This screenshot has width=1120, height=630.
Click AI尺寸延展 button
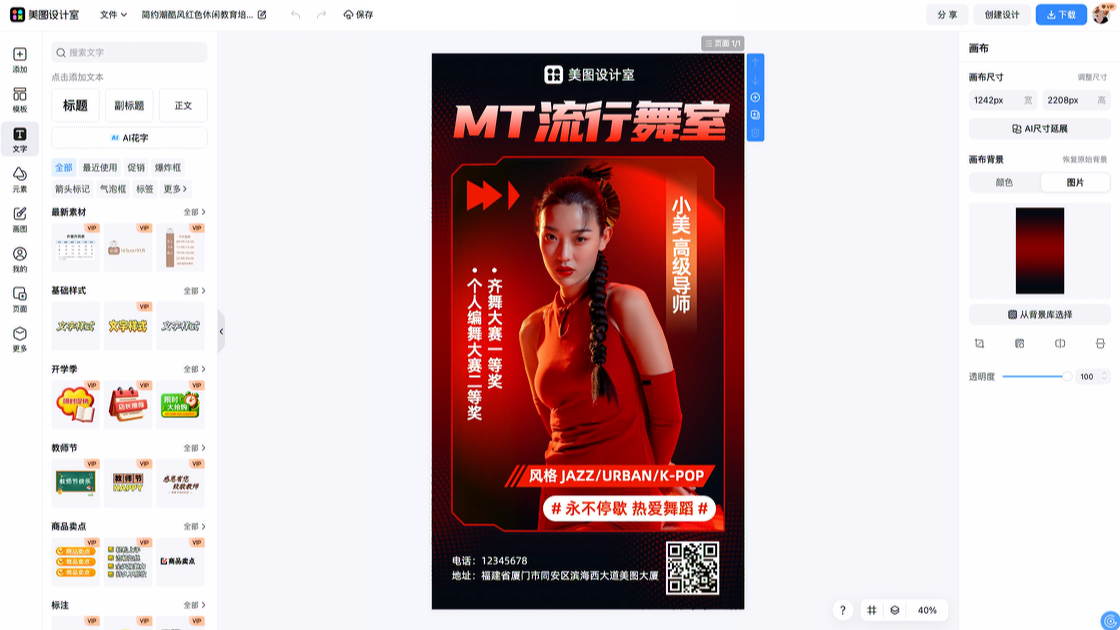[1039, 129]
